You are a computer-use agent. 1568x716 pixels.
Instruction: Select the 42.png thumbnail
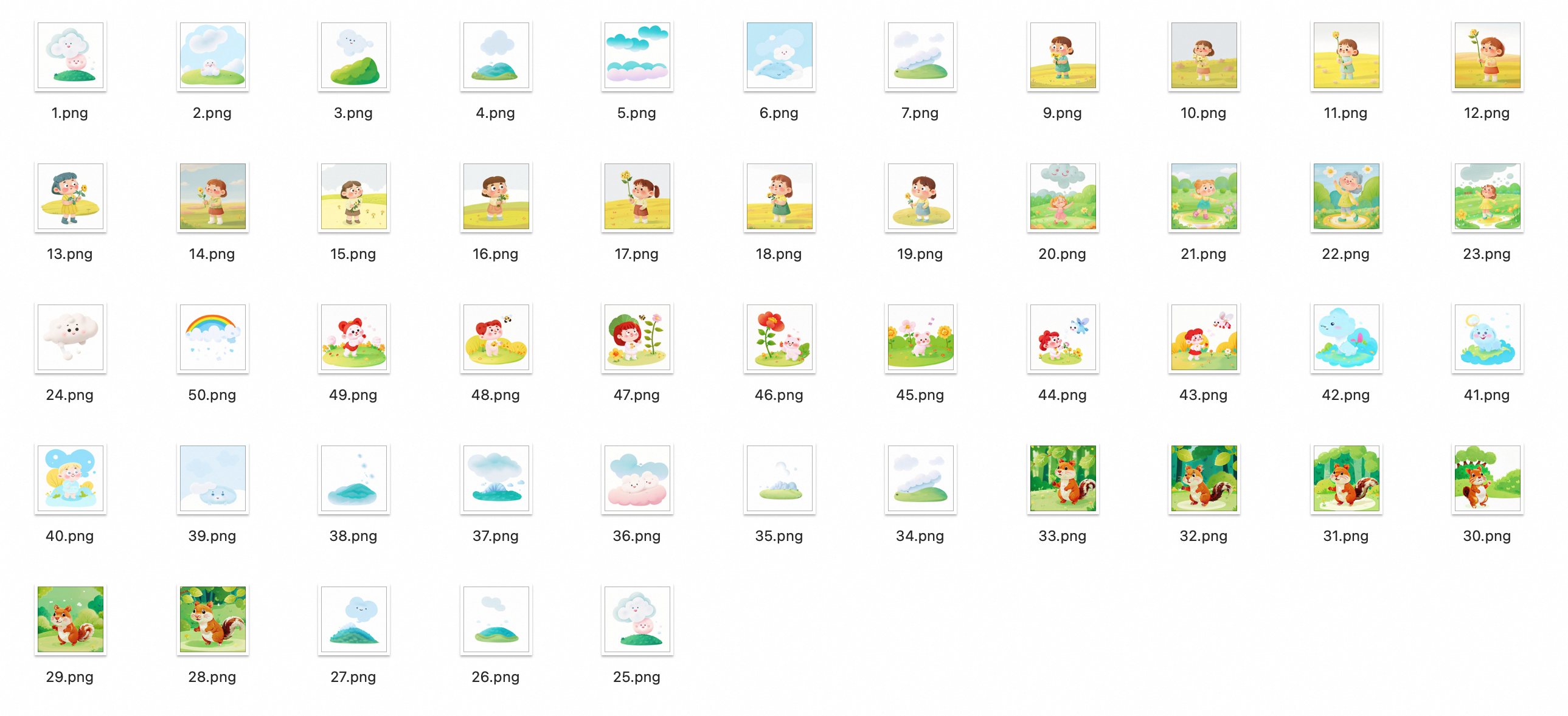click(1345, 337)
